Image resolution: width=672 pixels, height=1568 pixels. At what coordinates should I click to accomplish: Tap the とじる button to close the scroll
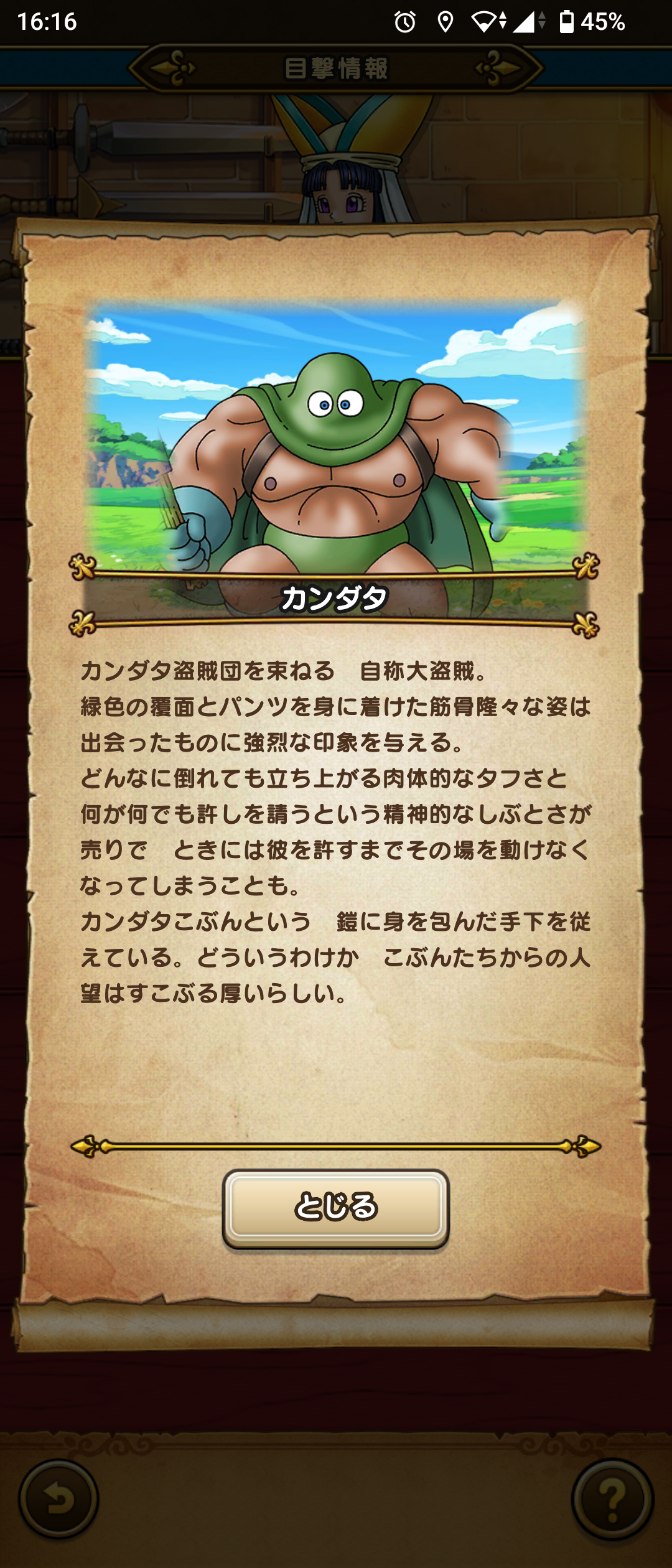click(335, 1208)
